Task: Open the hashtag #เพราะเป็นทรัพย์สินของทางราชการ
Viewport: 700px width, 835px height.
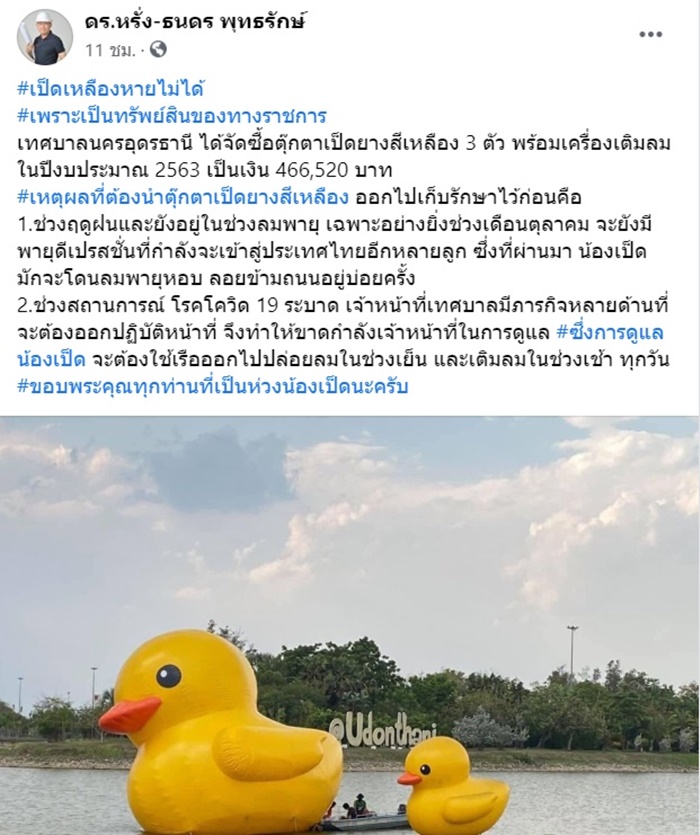Action: [x=176, y=114]
